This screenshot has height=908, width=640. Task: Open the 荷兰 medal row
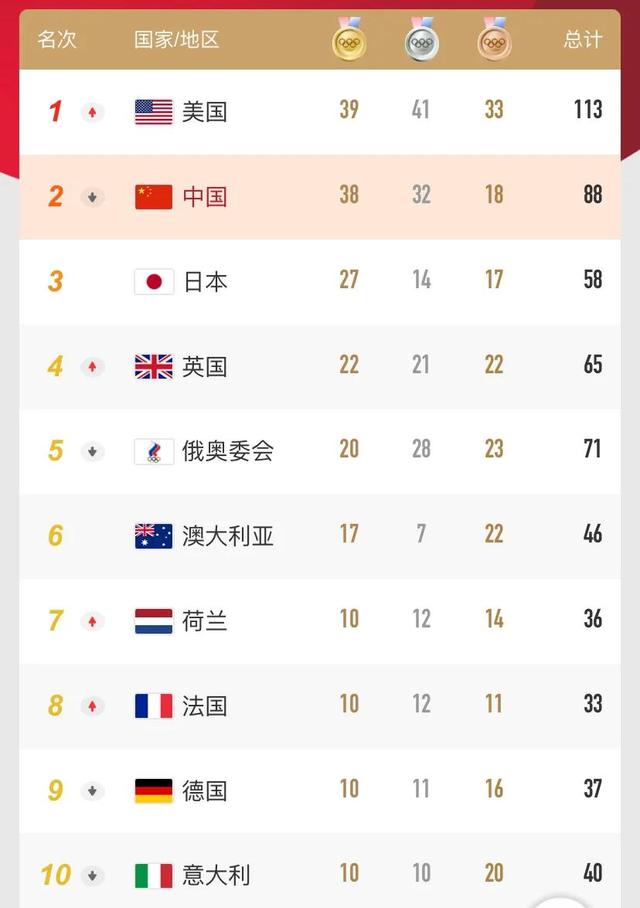pos(320,621)
